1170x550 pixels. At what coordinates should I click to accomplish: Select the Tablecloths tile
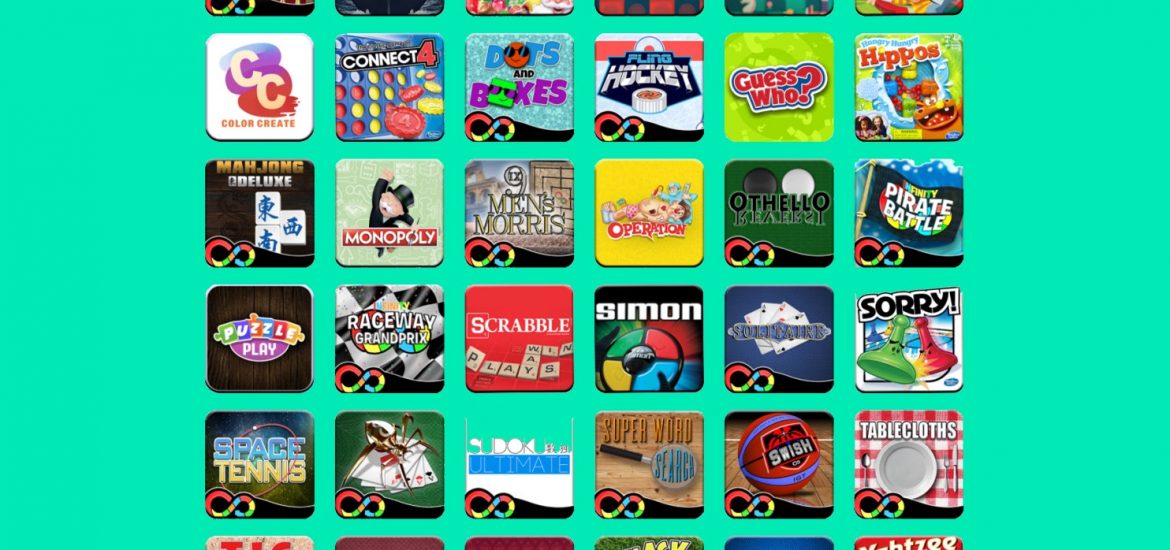click(909, 465)
